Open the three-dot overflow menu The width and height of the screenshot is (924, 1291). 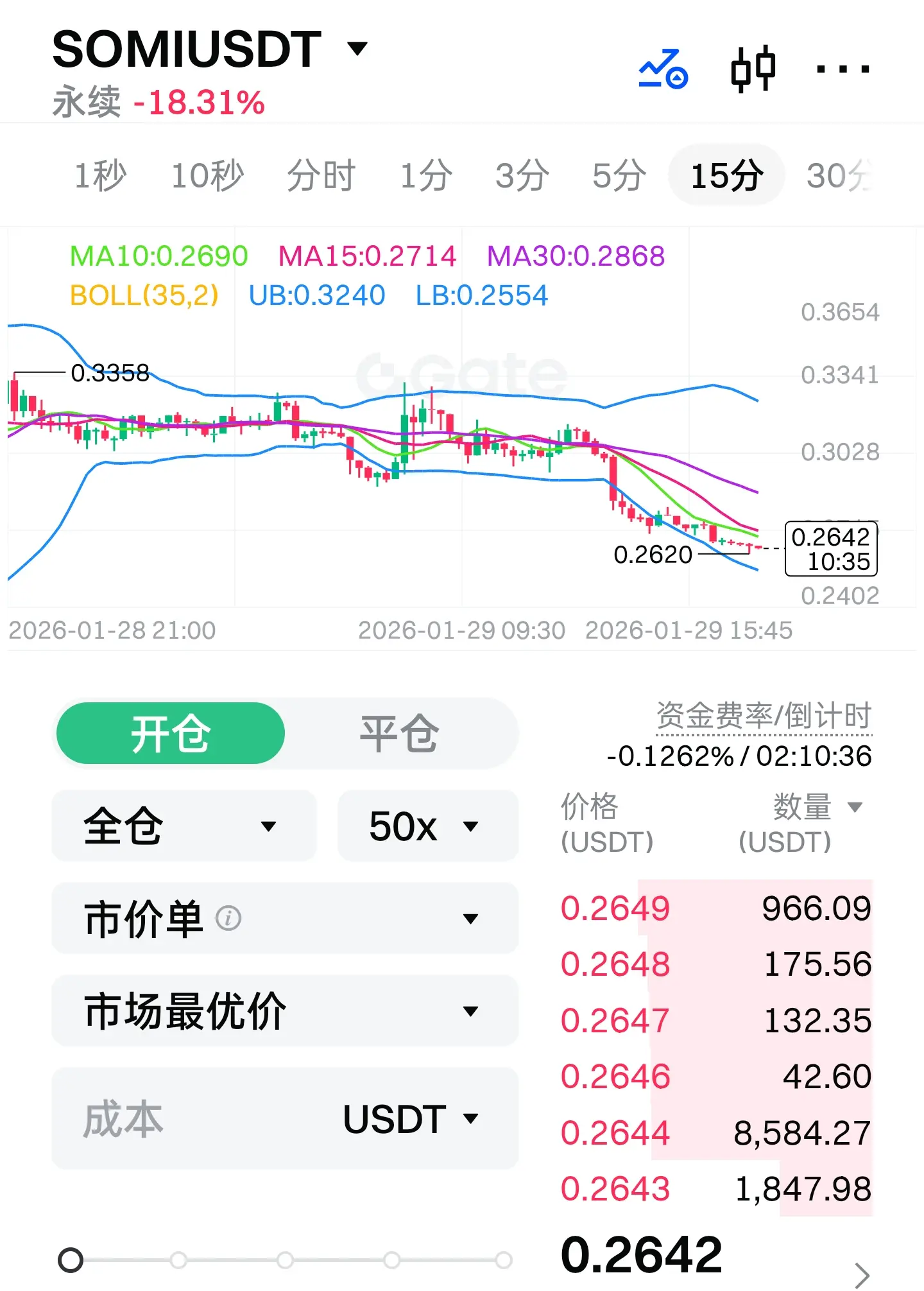click(843, 69)
